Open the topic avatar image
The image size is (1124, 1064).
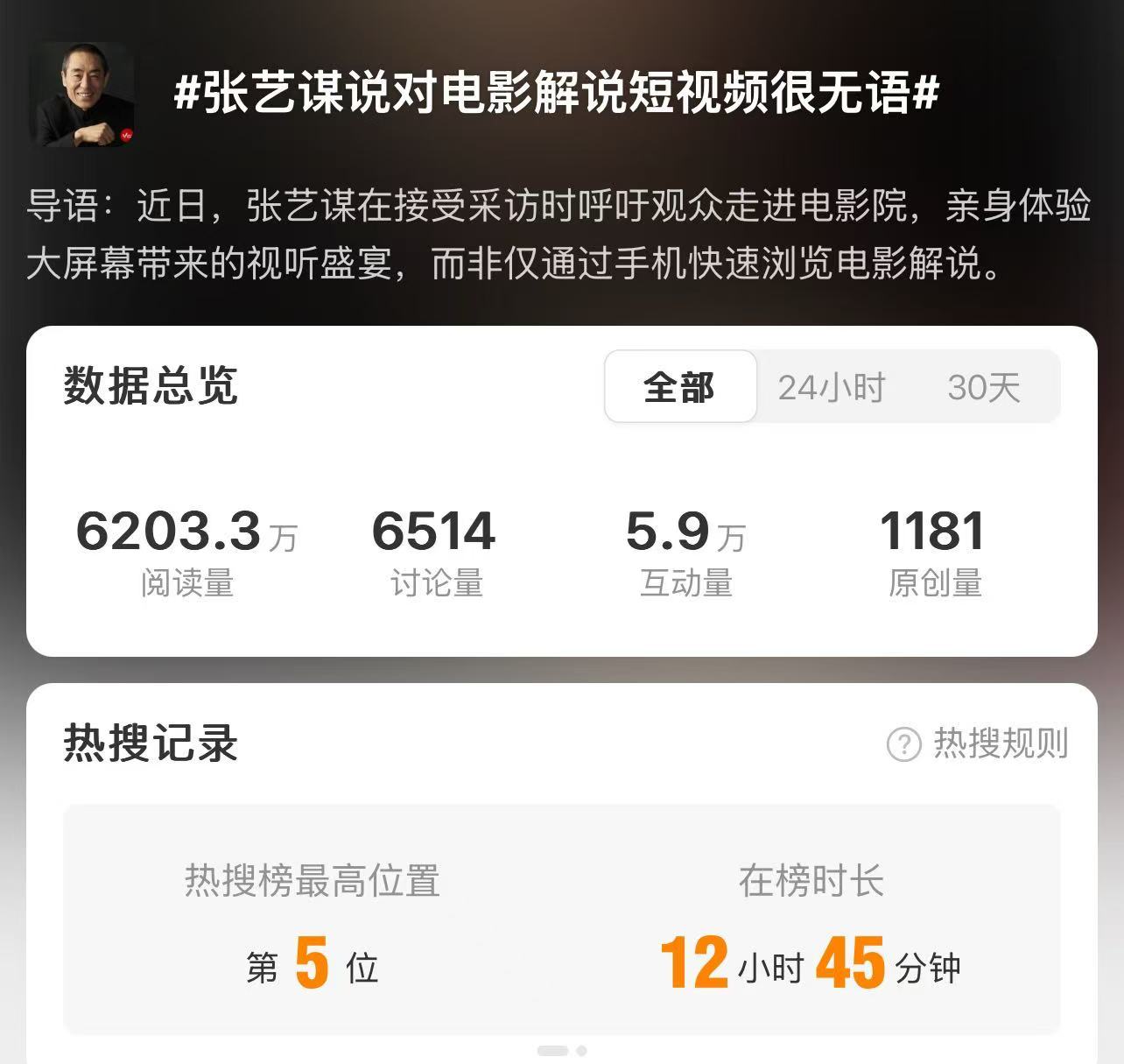(x=82, y=95)
